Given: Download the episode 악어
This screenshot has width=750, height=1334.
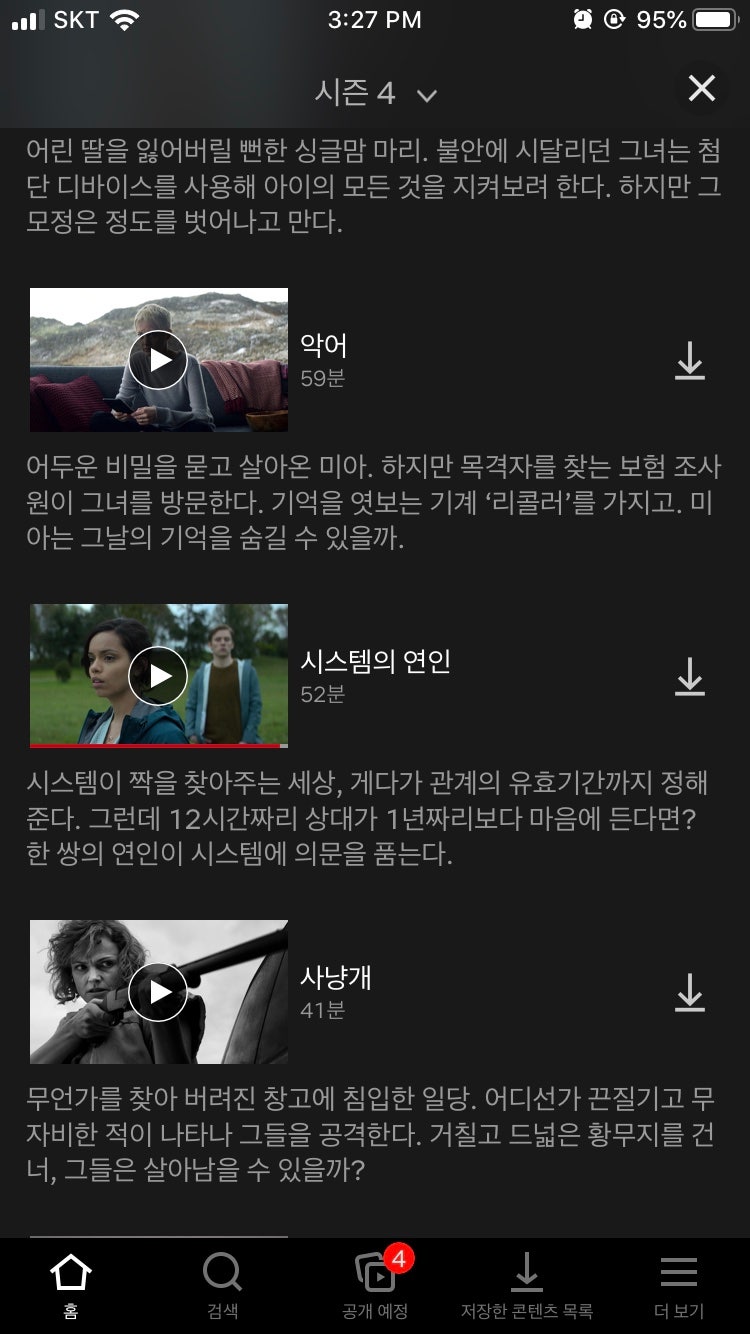Looking at the screenshot, I should click(690, 361).
